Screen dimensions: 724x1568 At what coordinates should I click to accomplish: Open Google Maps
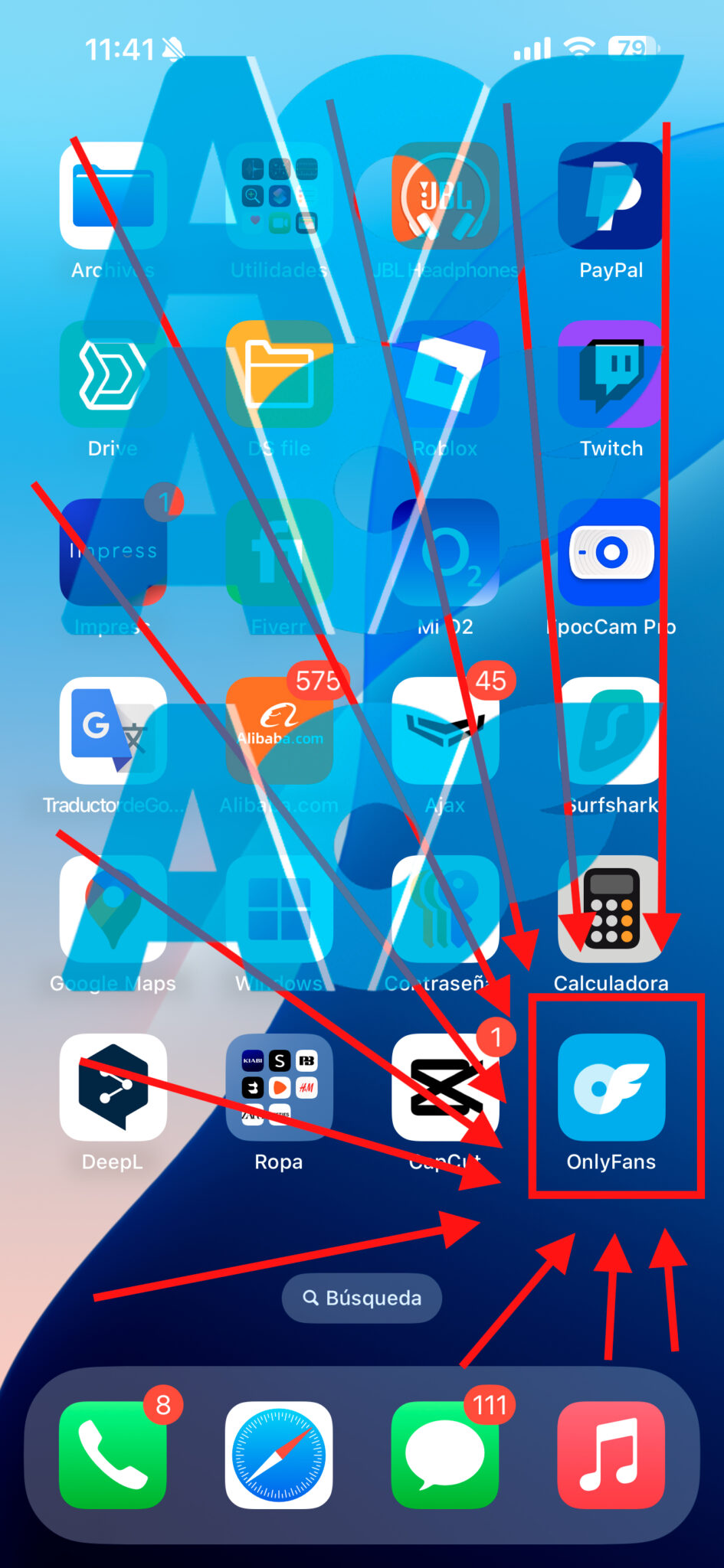(x=112, y=911)
